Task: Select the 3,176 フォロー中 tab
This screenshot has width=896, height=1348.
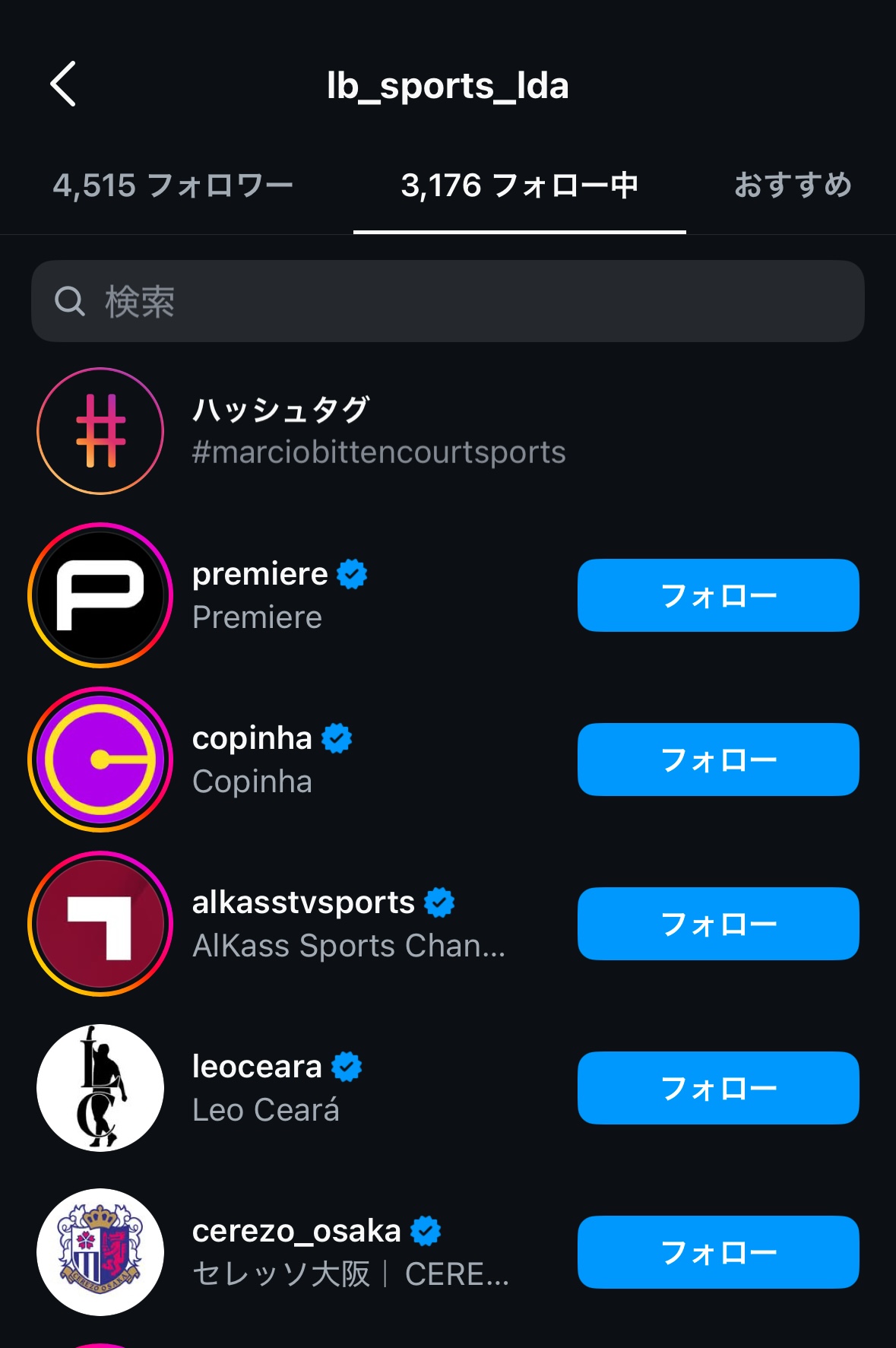Action: coord(519,186)
